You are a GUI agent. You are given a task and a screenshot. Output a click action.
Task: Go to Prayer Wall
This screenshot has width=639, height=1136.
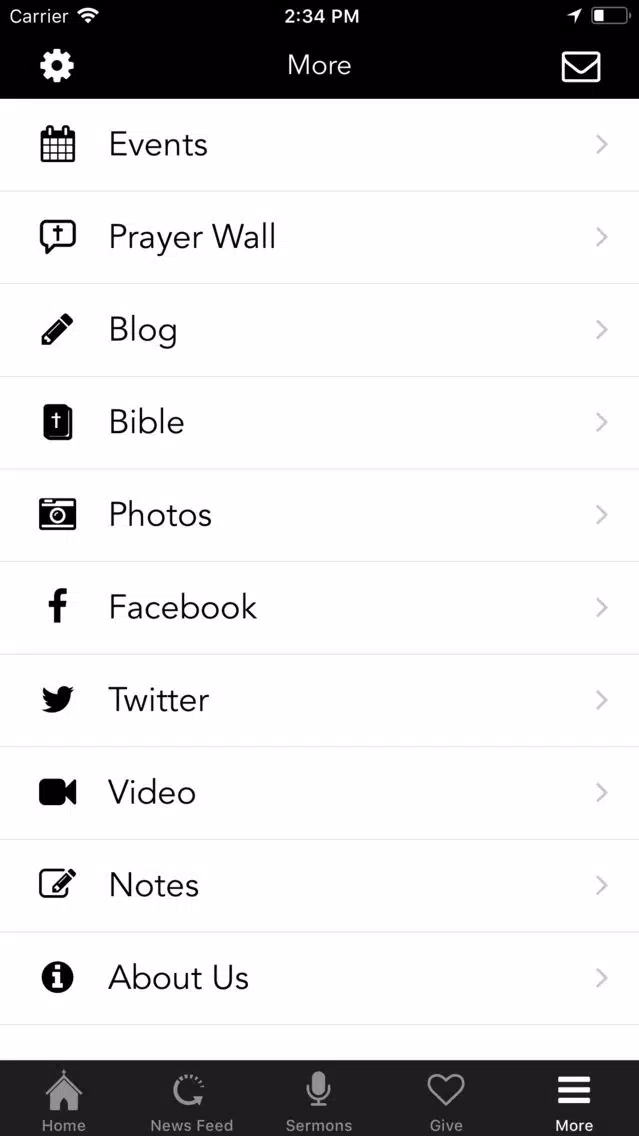320,238
